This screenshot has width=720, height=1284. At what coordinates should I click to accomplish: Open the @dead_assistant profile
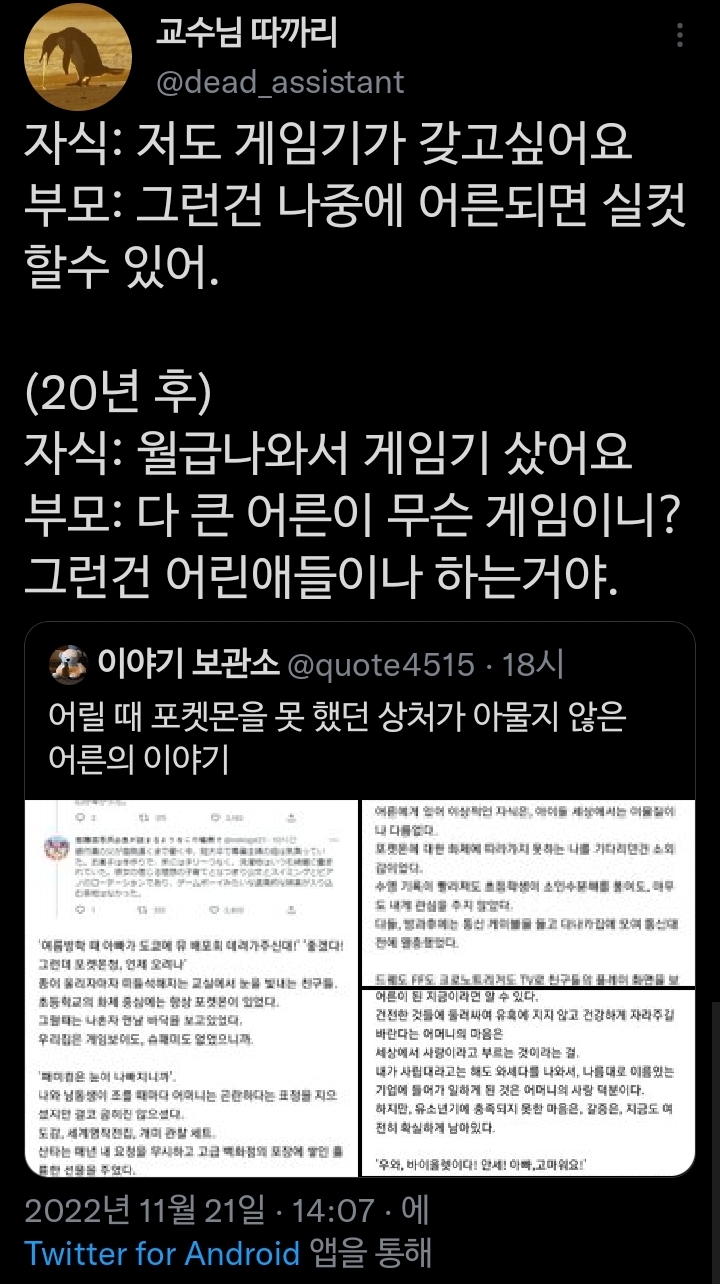click(x=280, y=81)
